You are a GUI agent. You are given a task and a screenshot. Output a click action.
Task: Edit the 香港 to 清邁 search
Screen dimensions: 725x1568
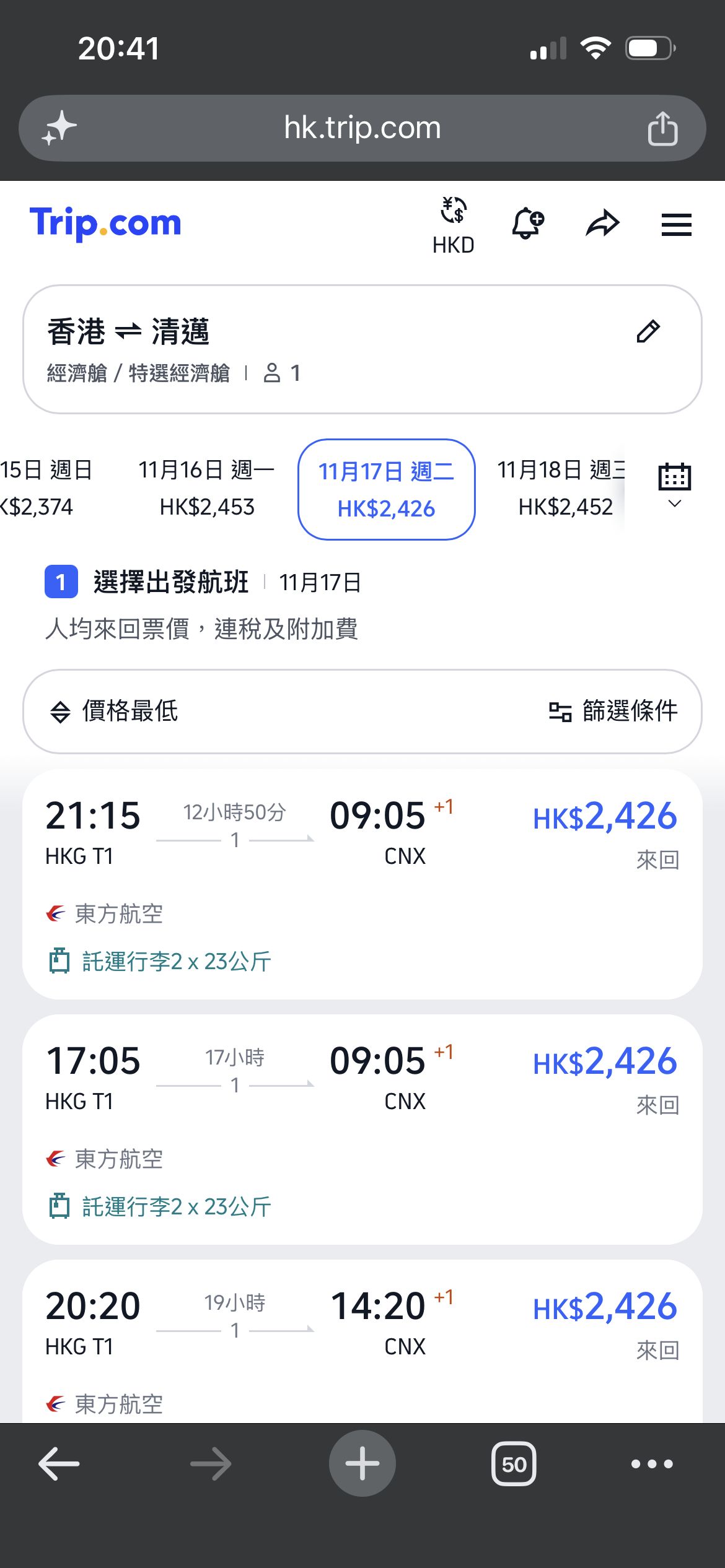[648, 331]
